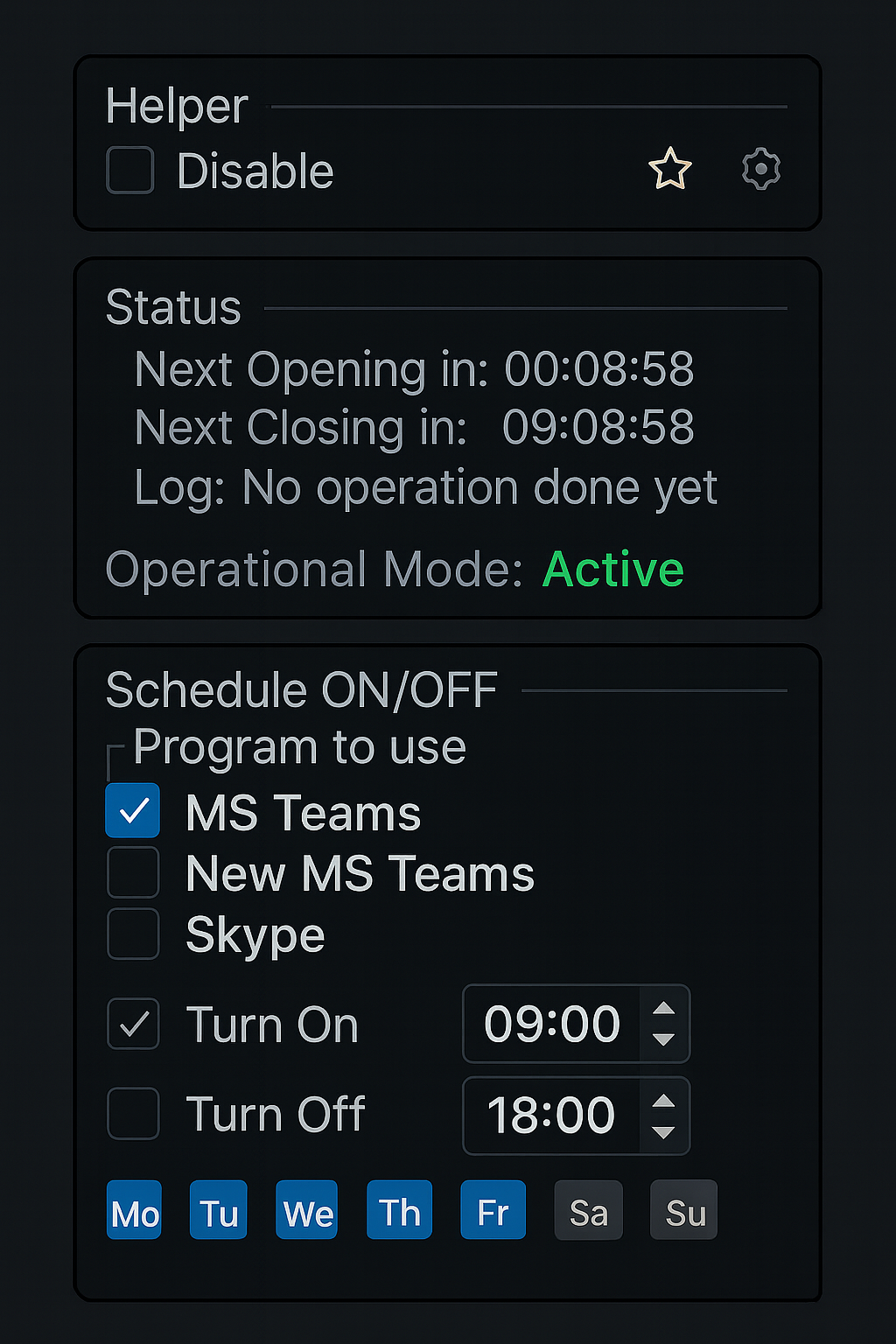
Task: Enable the Turn Off schedule
Action: tap(133, 1114)
